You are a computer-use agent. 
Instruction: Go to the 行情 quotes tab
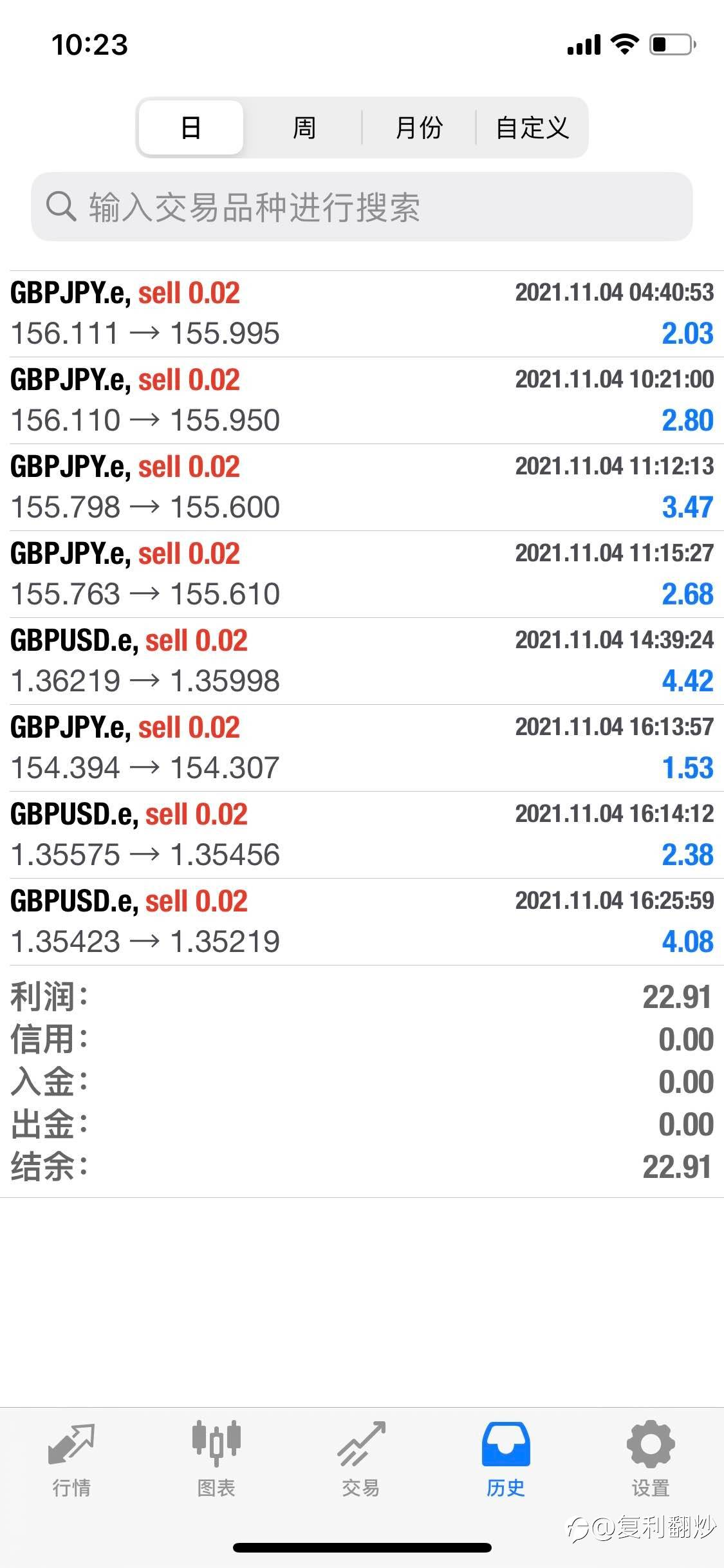tap(71, 1460)
